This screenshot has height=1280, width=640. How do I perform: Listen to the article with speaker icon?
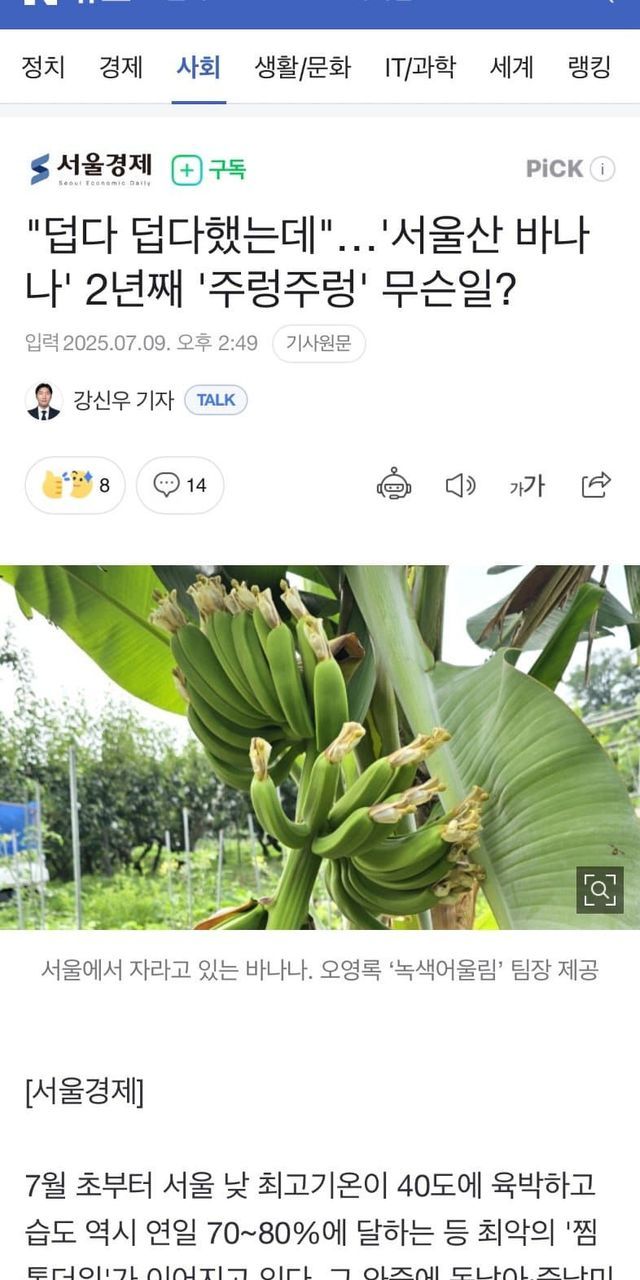460,486
